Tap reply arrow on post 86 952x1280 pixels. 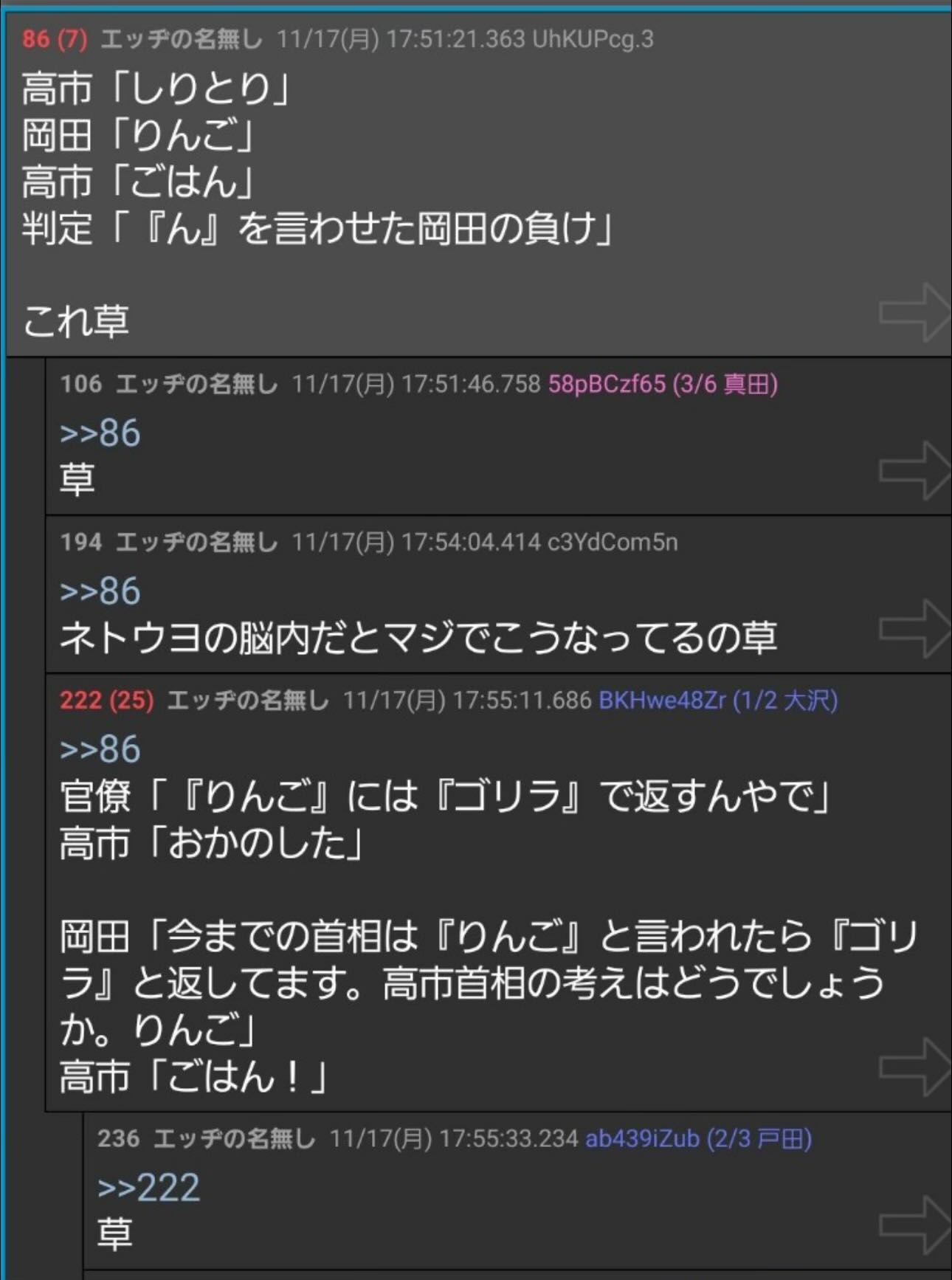[x=914, y=313]
